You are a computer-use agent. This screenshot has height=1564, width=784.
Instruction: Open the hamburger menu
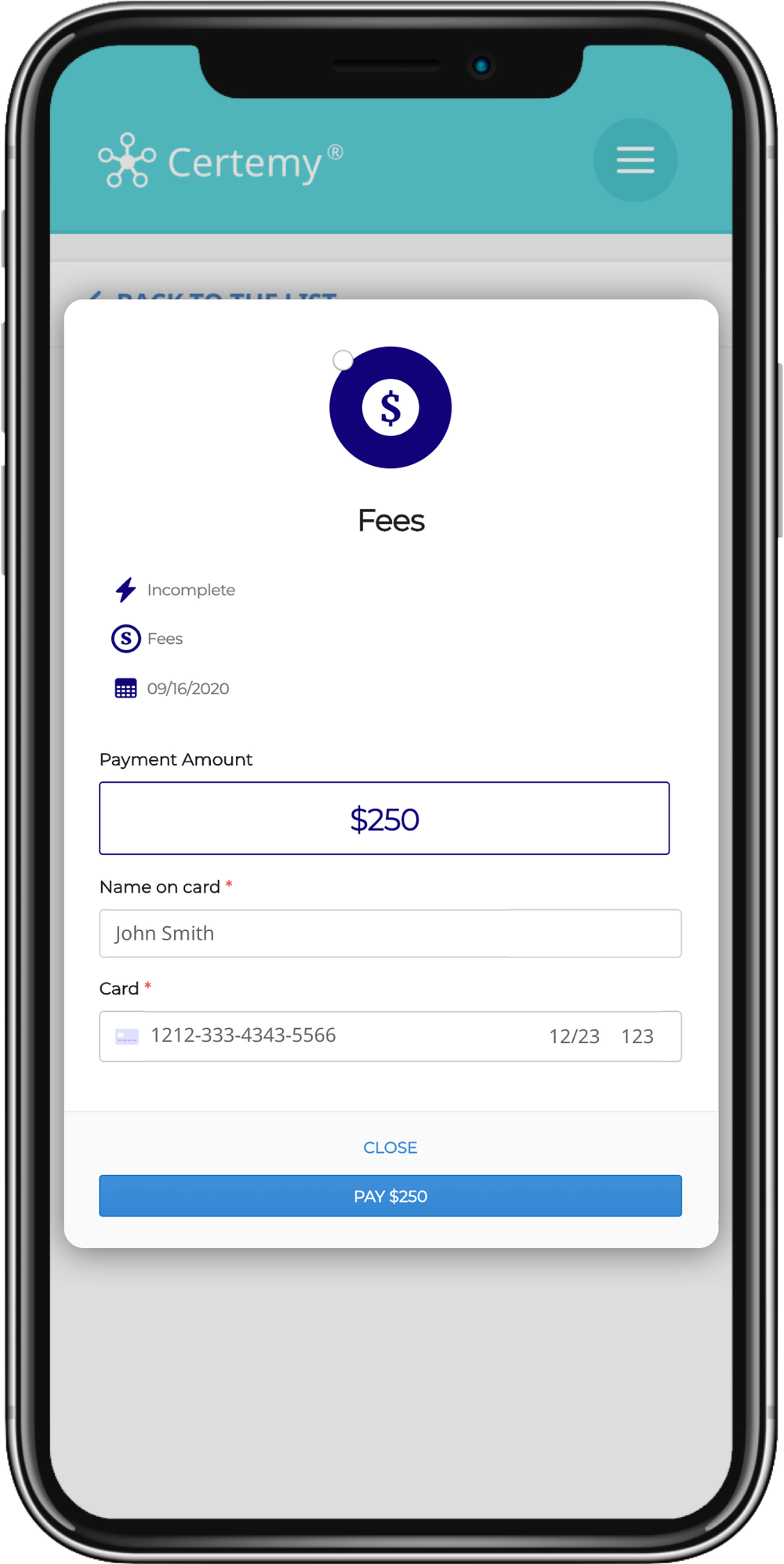pos(635,160)
